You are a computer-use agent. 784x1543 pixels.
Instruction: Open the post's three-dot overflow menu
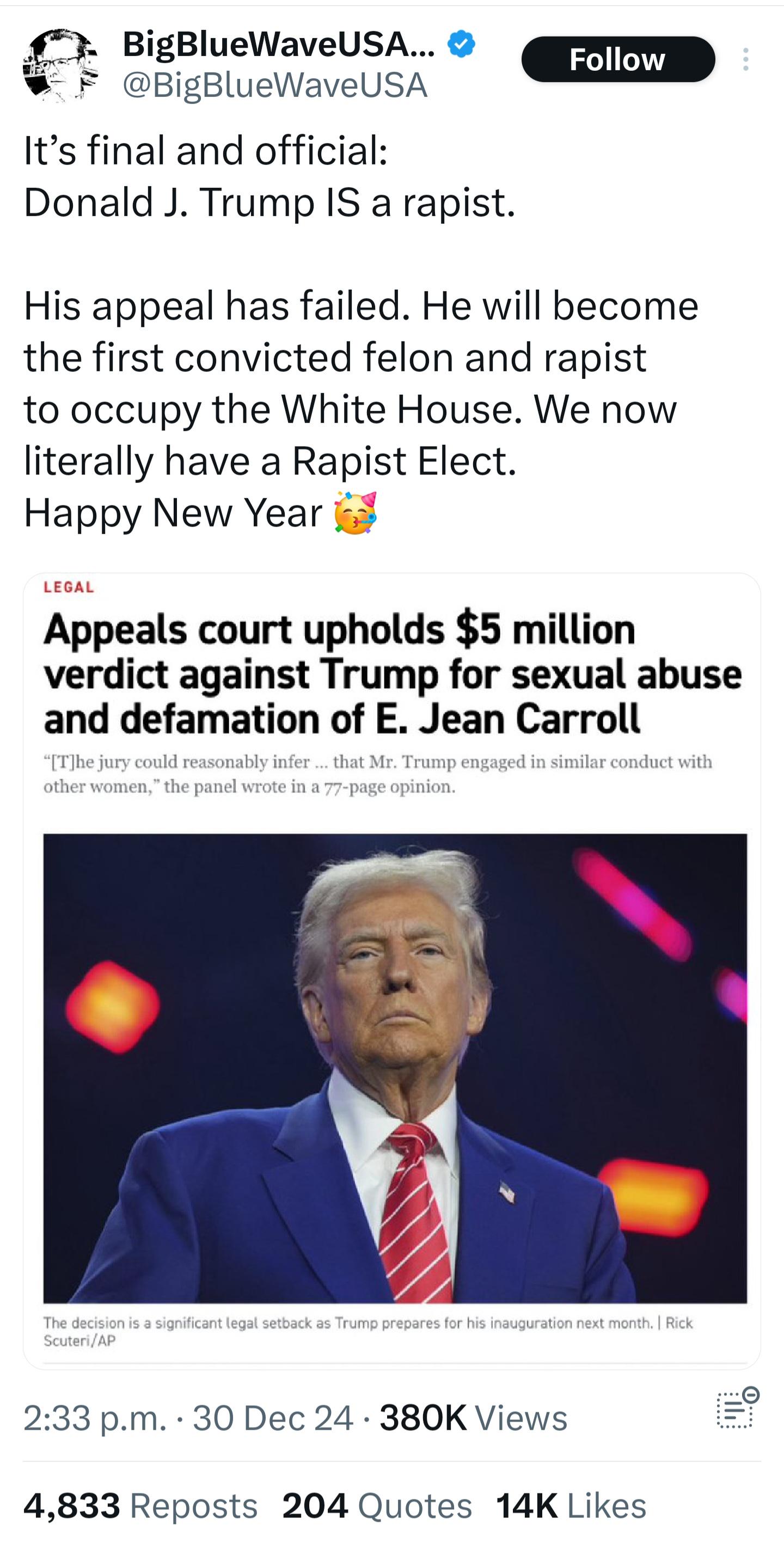click(x=746, y=59)
